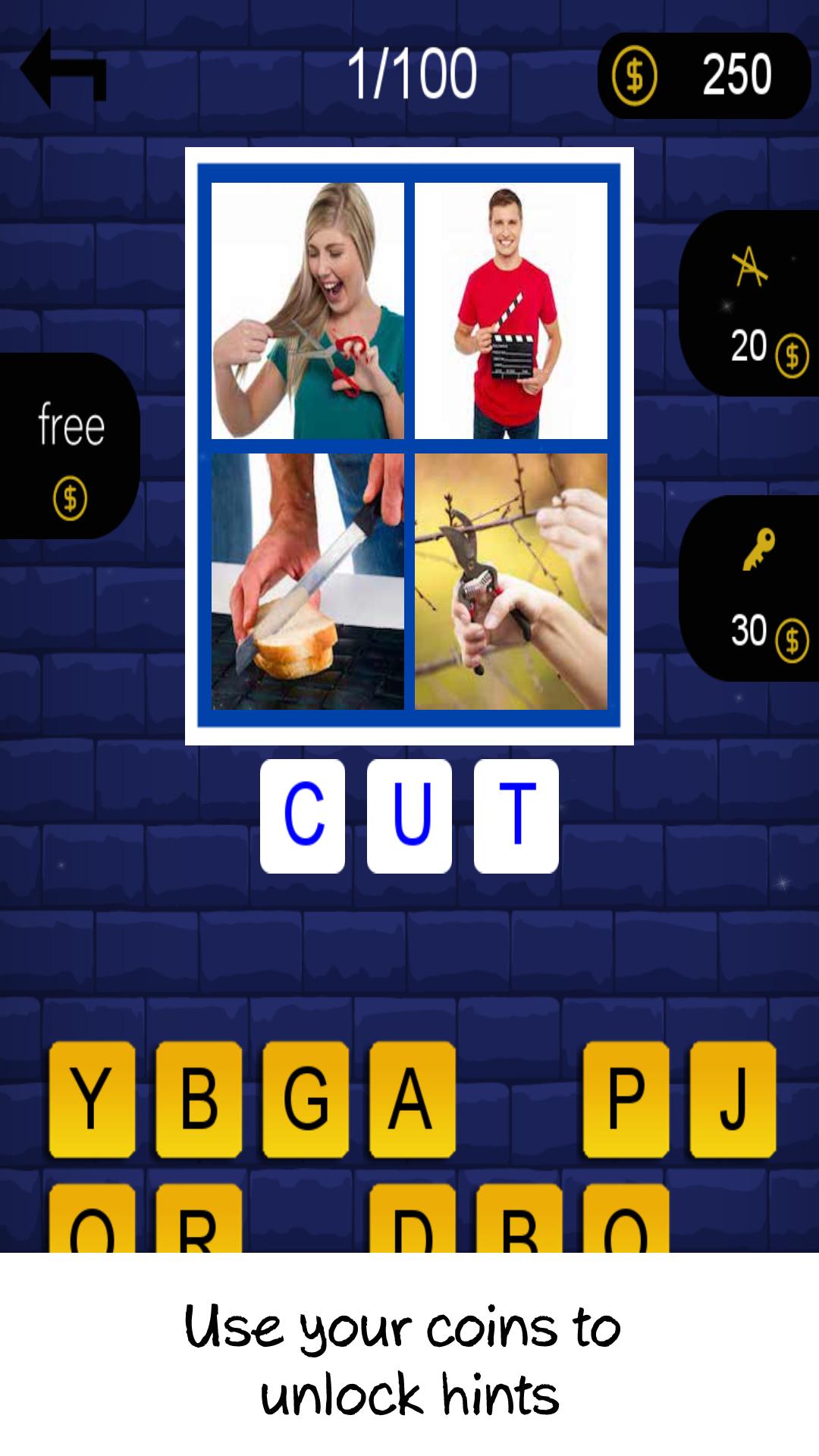Tap the picture of scissors cutting hair
The width and height of the screenshot is (819, 1456).
coord(307,311)
